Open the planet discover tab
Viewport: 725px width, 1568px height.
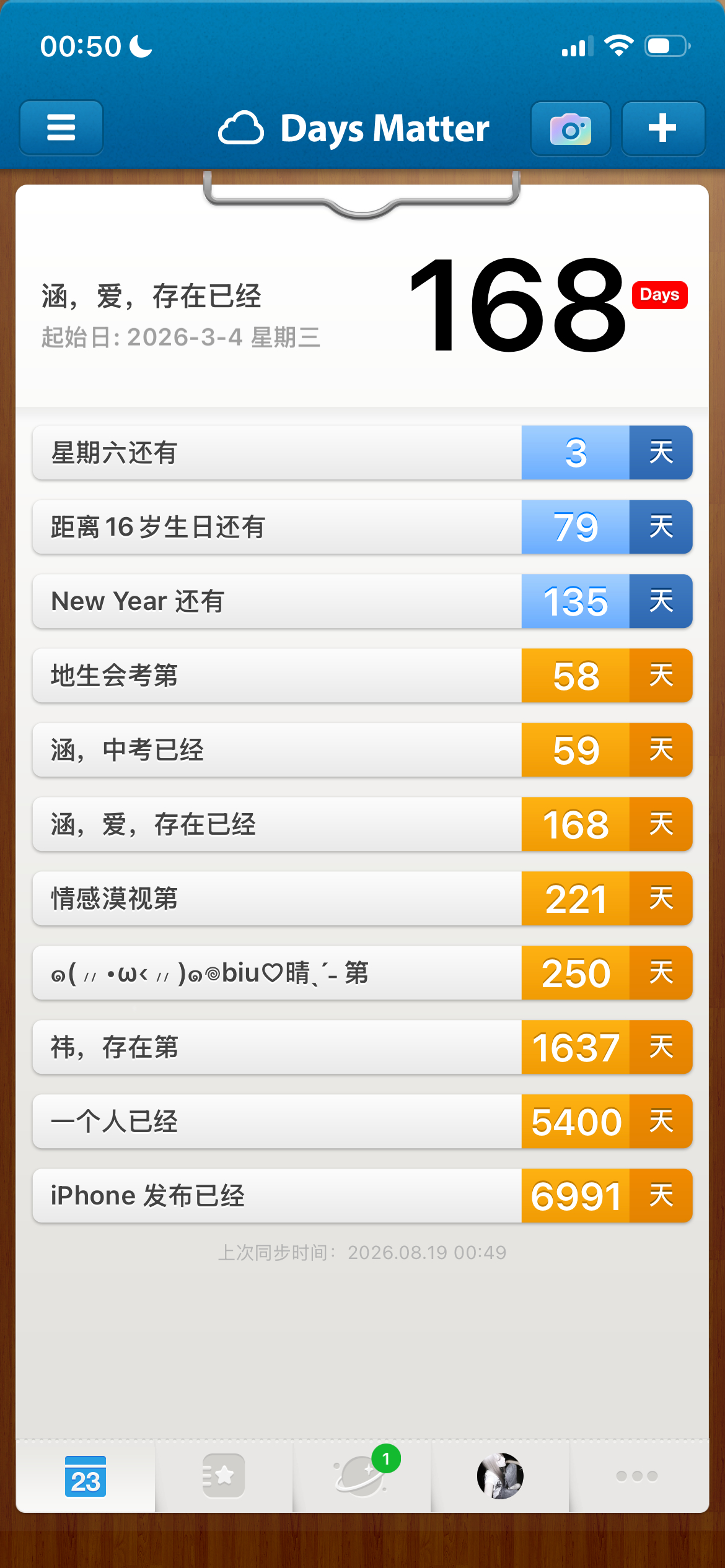pyautogui.click(x=362, y=1476)
